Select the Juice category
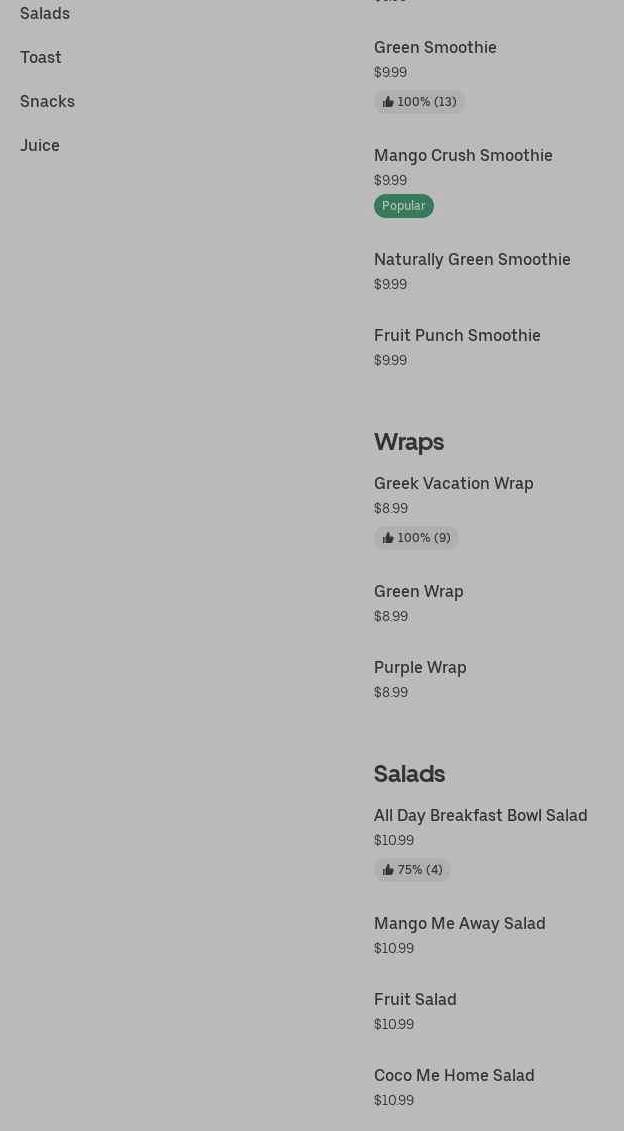Screen dimensions: 624x1131 click(40, 146)
